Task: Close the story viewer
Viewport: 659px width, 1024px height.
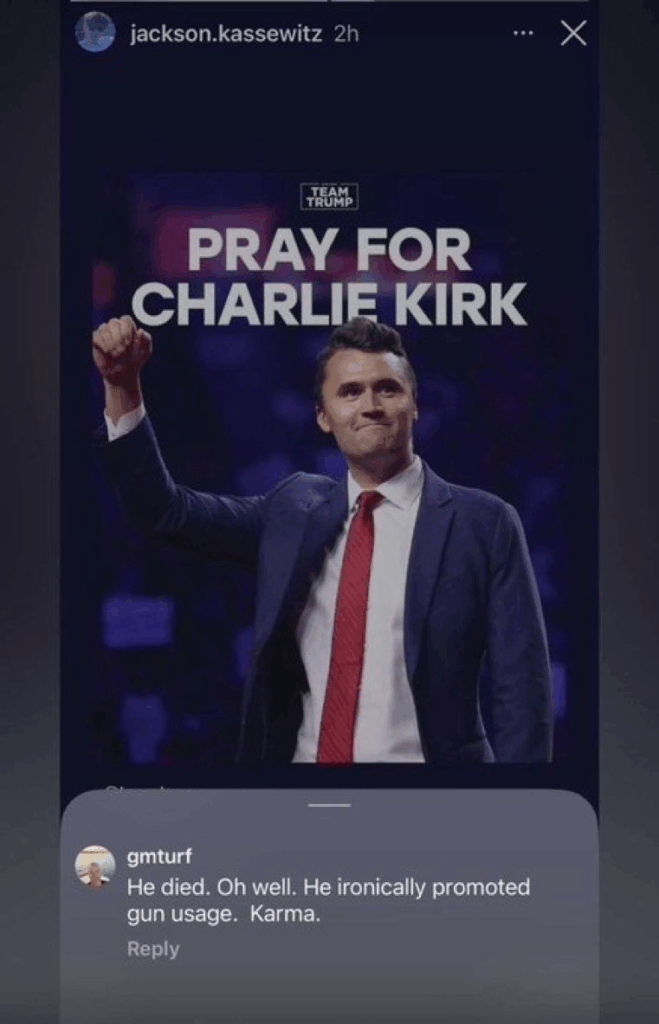Action: [x=573, y=33]
